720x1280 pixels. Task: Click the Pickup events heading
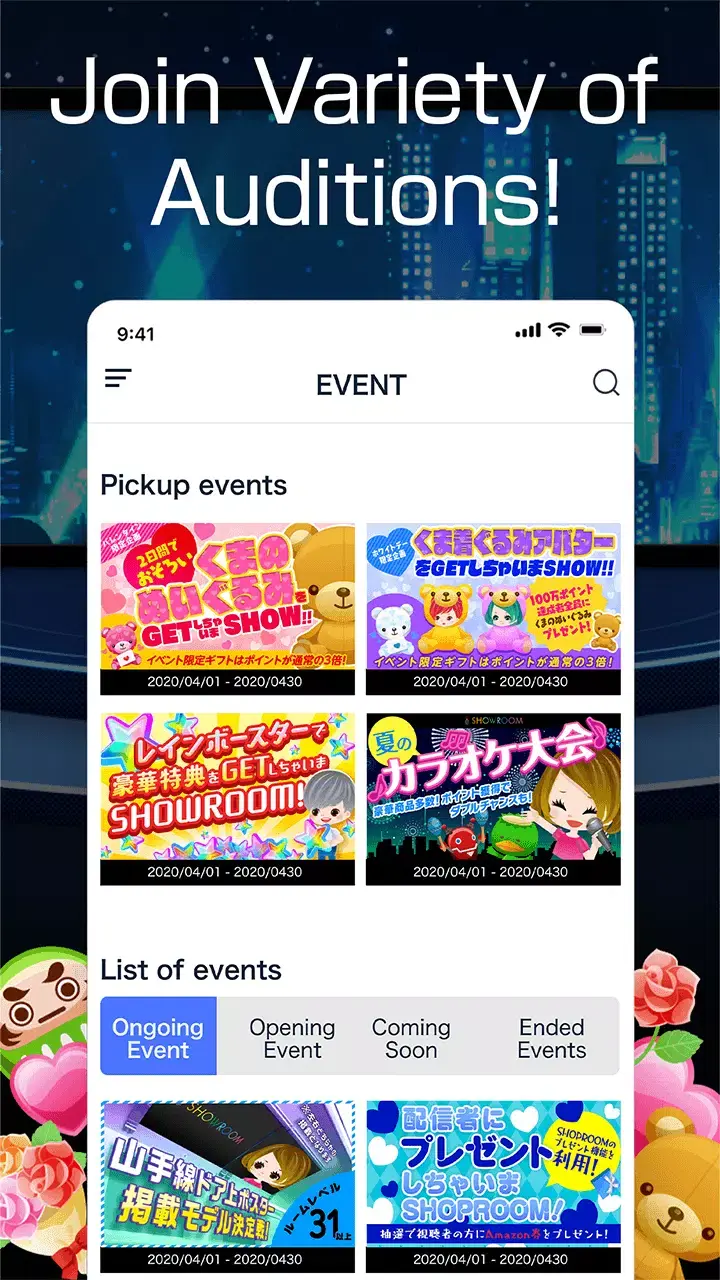[192, 485]
